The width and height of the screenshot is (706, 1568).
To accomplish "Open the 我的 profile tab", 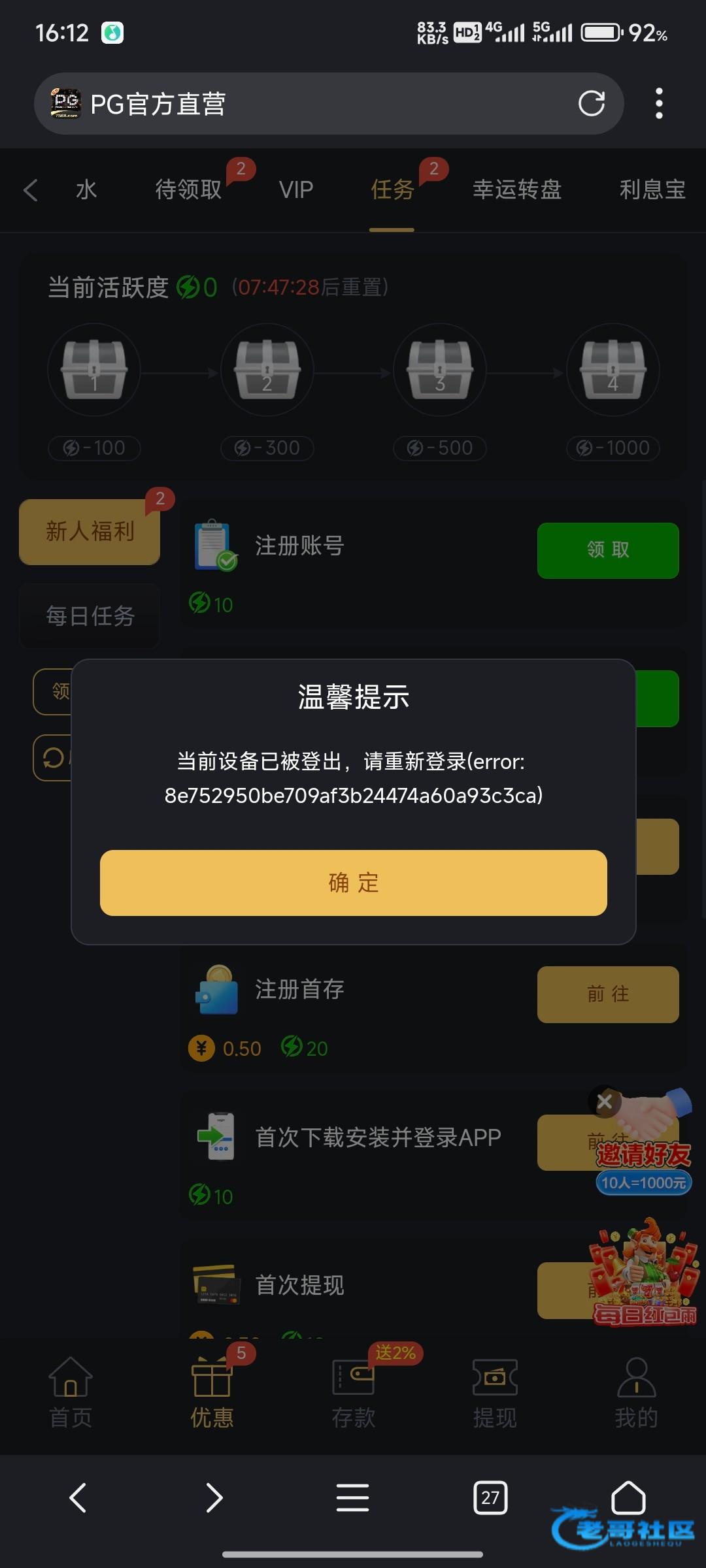I will pyautogui.click(x=636, y=1393).
